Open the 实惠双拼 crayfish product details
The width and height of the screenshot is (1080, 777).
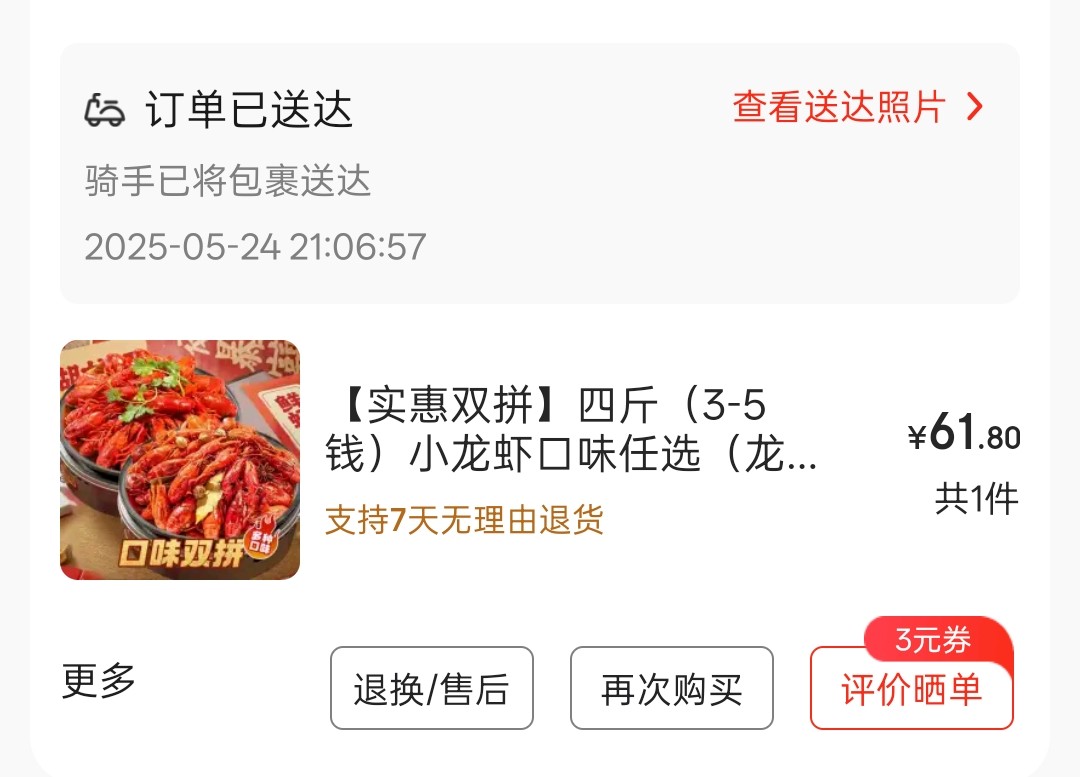pyautogui.click(x=570, y=430)
